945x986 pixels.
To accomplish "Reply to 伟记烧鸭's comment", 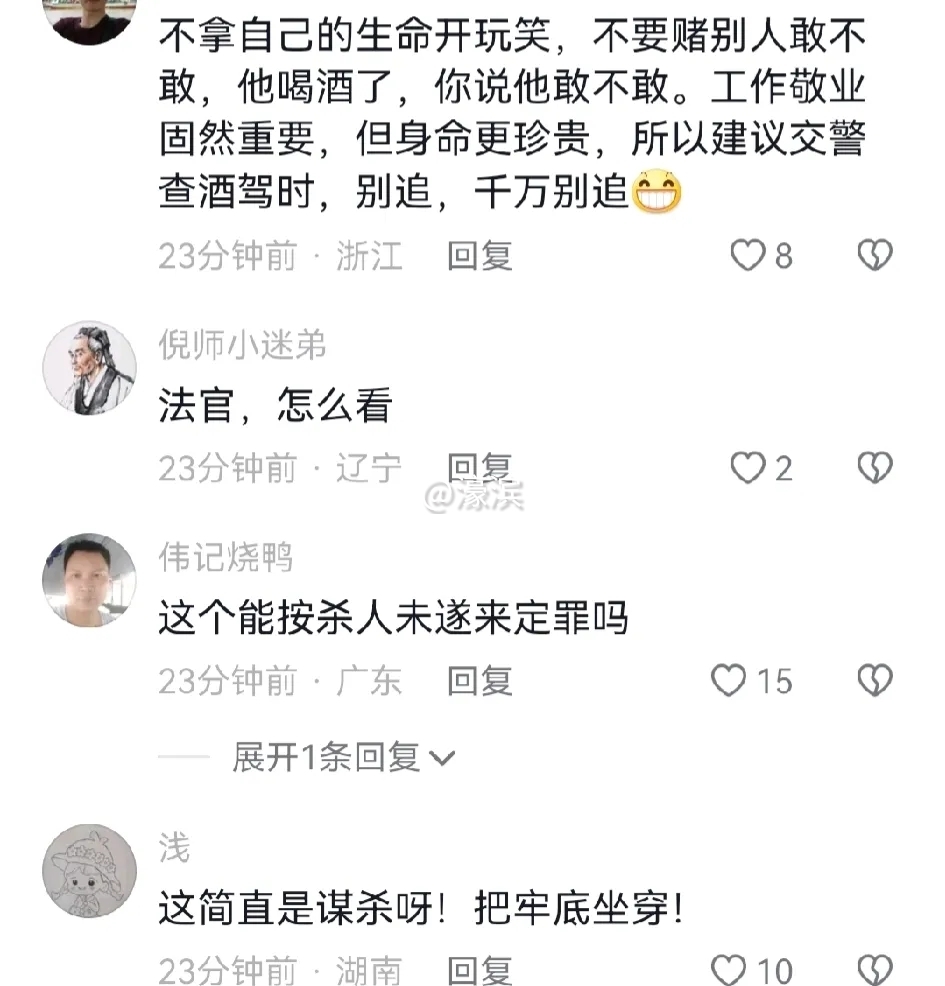I will pos(479,681).
